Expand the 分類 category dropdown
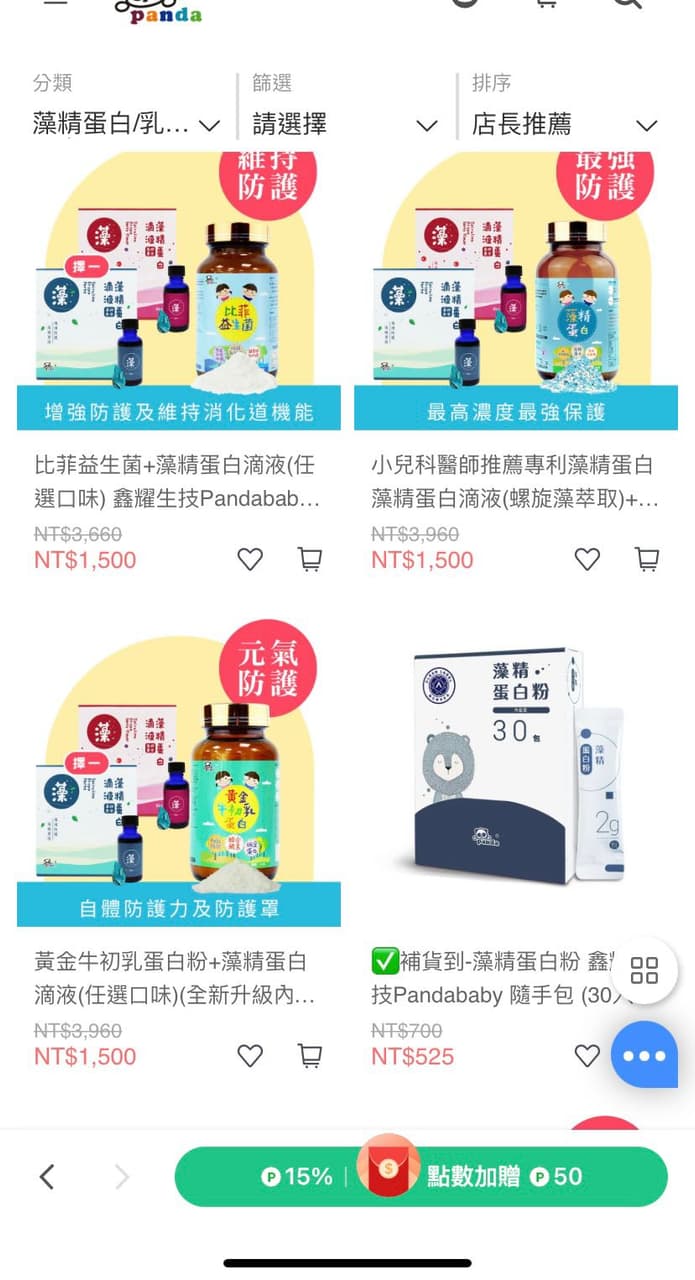The width and height of the screenshot is (695, 1280). click(125, 125)
